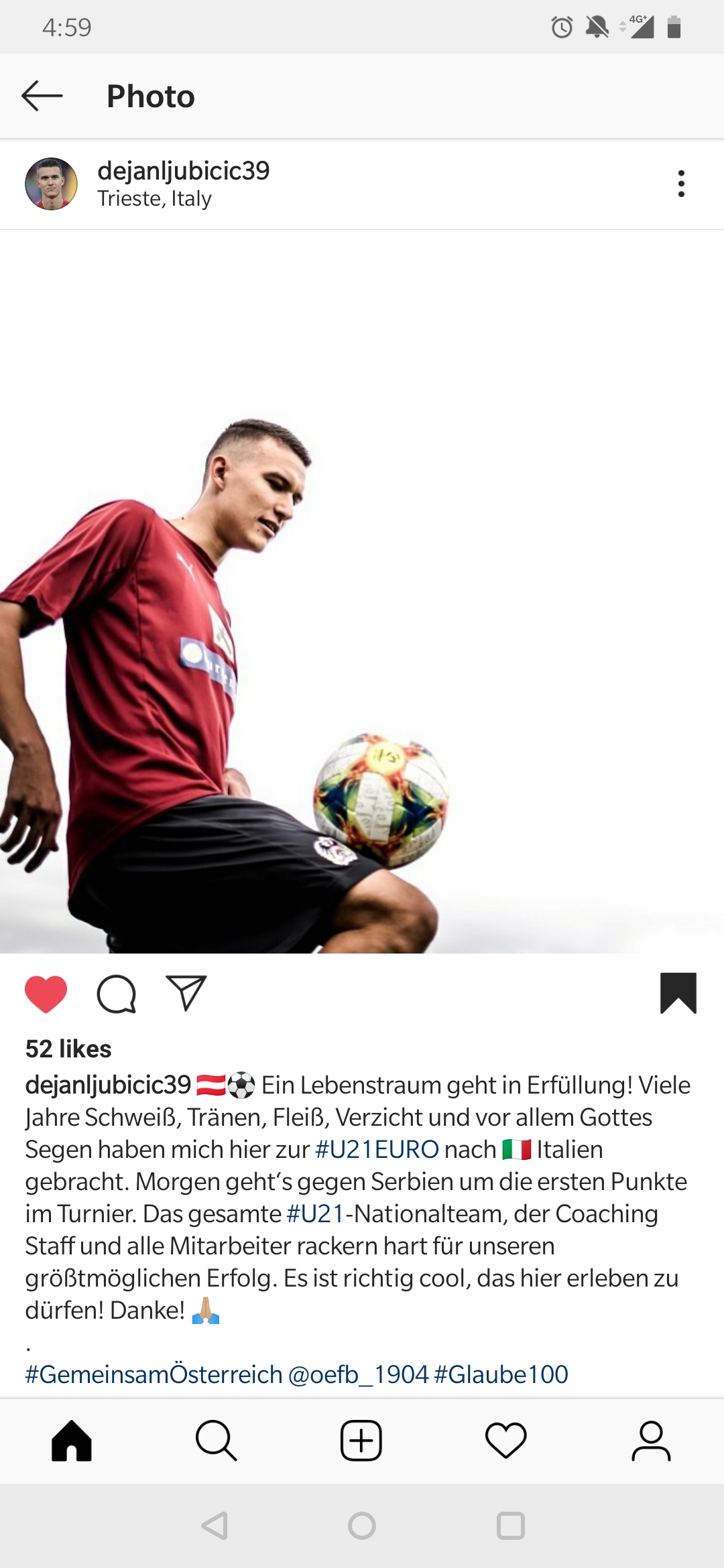Open the dejanljubicic39 username in the post header

(x=183, y=171)
